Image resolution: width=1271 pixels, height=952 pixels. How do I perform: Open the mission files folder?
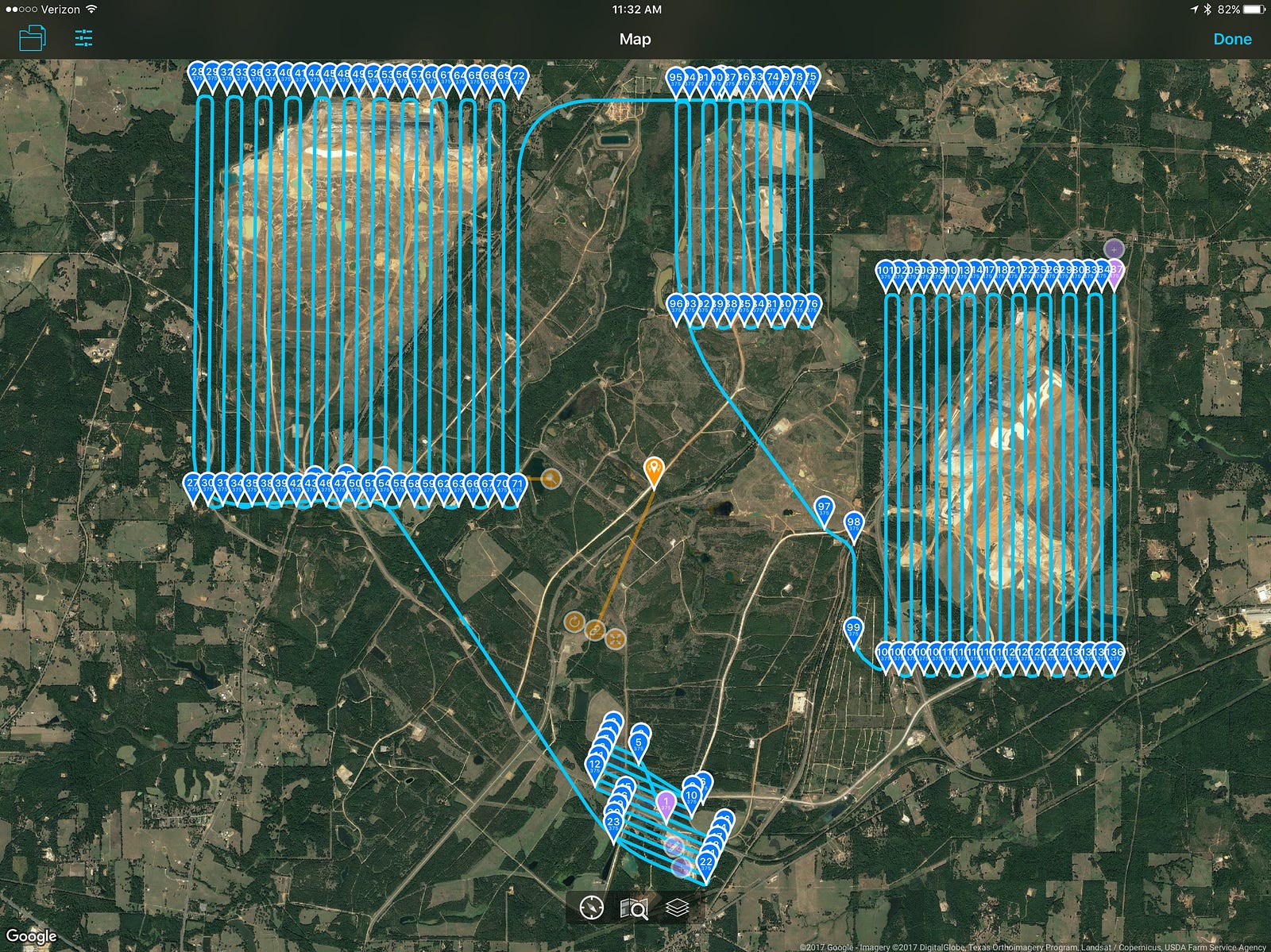click(x=33, y=38)
